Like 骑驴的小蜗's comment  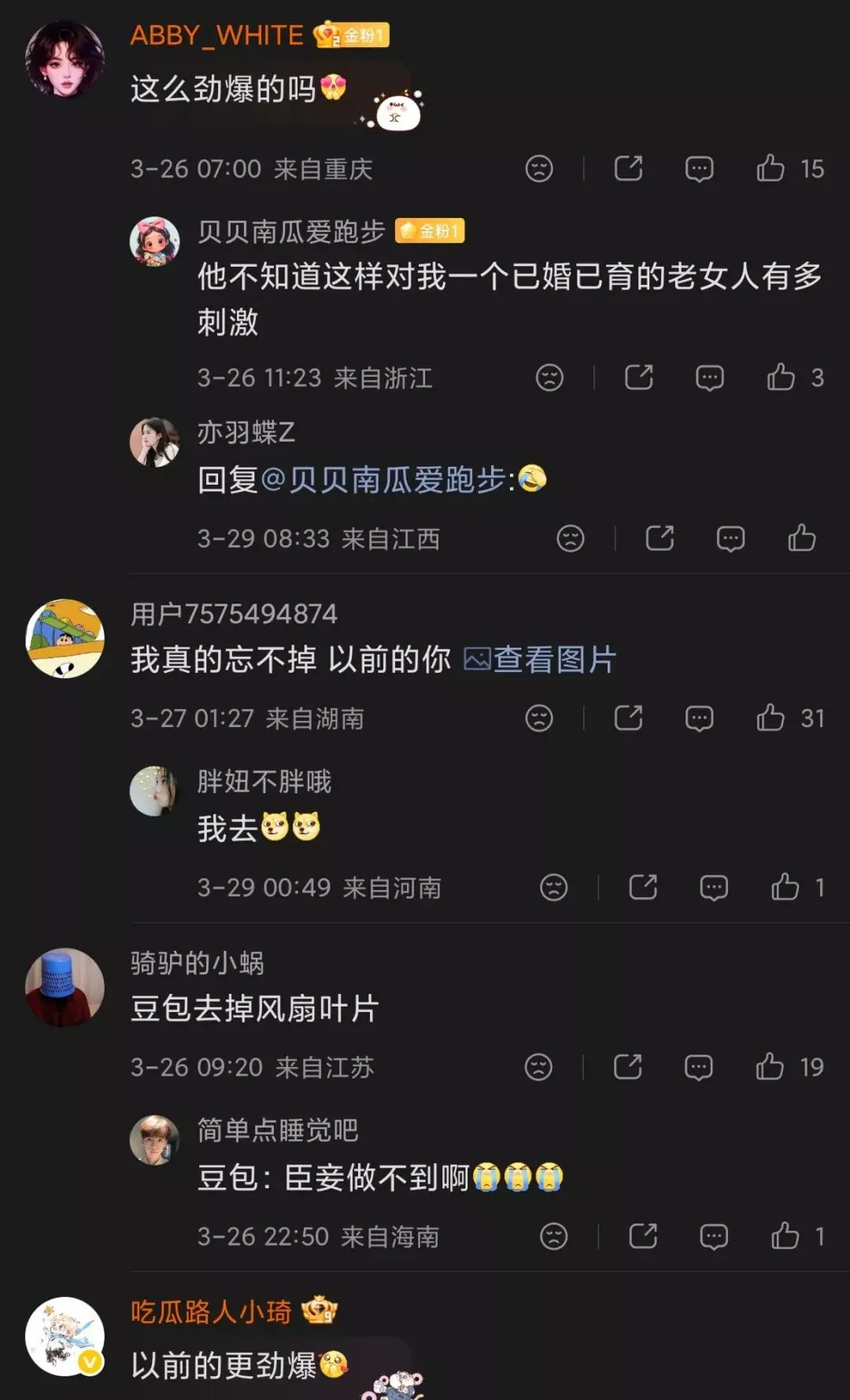click(770, 1067)
